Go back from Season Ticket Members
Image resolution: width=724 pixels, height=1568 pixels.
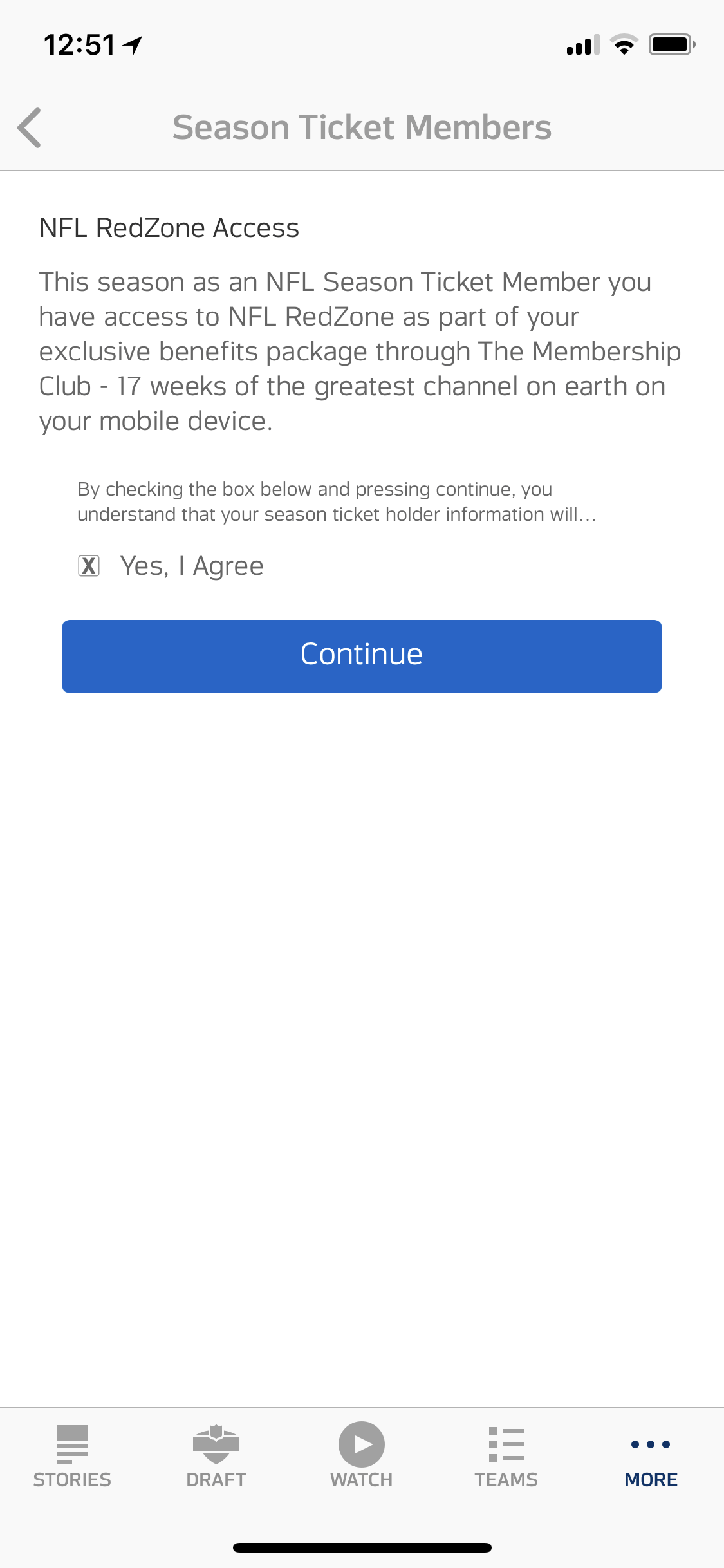click(x=30, y=127)
